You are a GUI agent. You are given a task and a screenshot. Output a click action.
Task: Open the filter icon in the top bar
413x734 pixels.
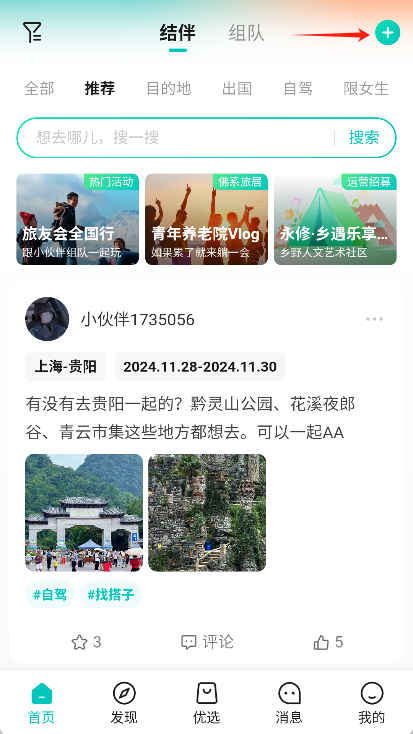pos(32,33)
